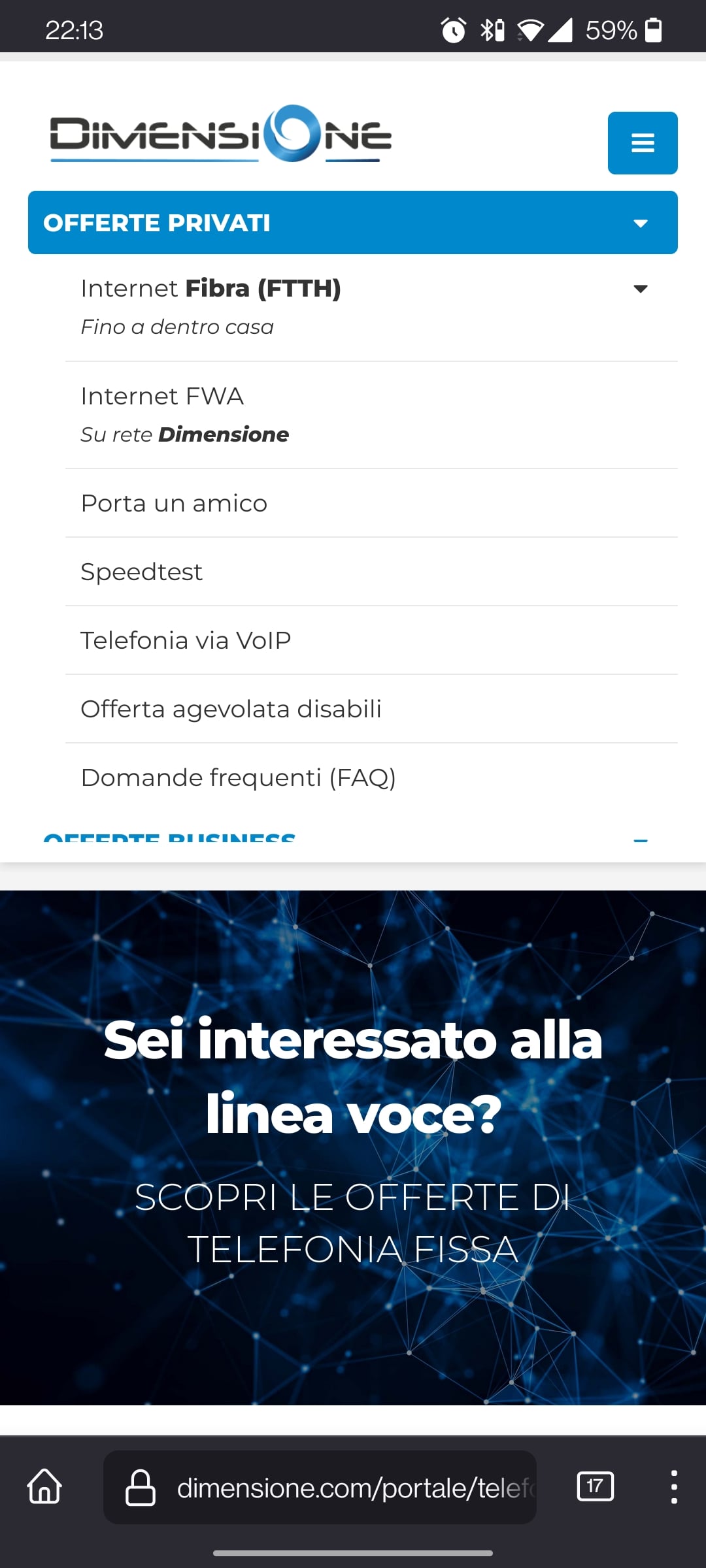Select Telefonia via VoIP
706x1568 pixels.
[x=186, y=641]
